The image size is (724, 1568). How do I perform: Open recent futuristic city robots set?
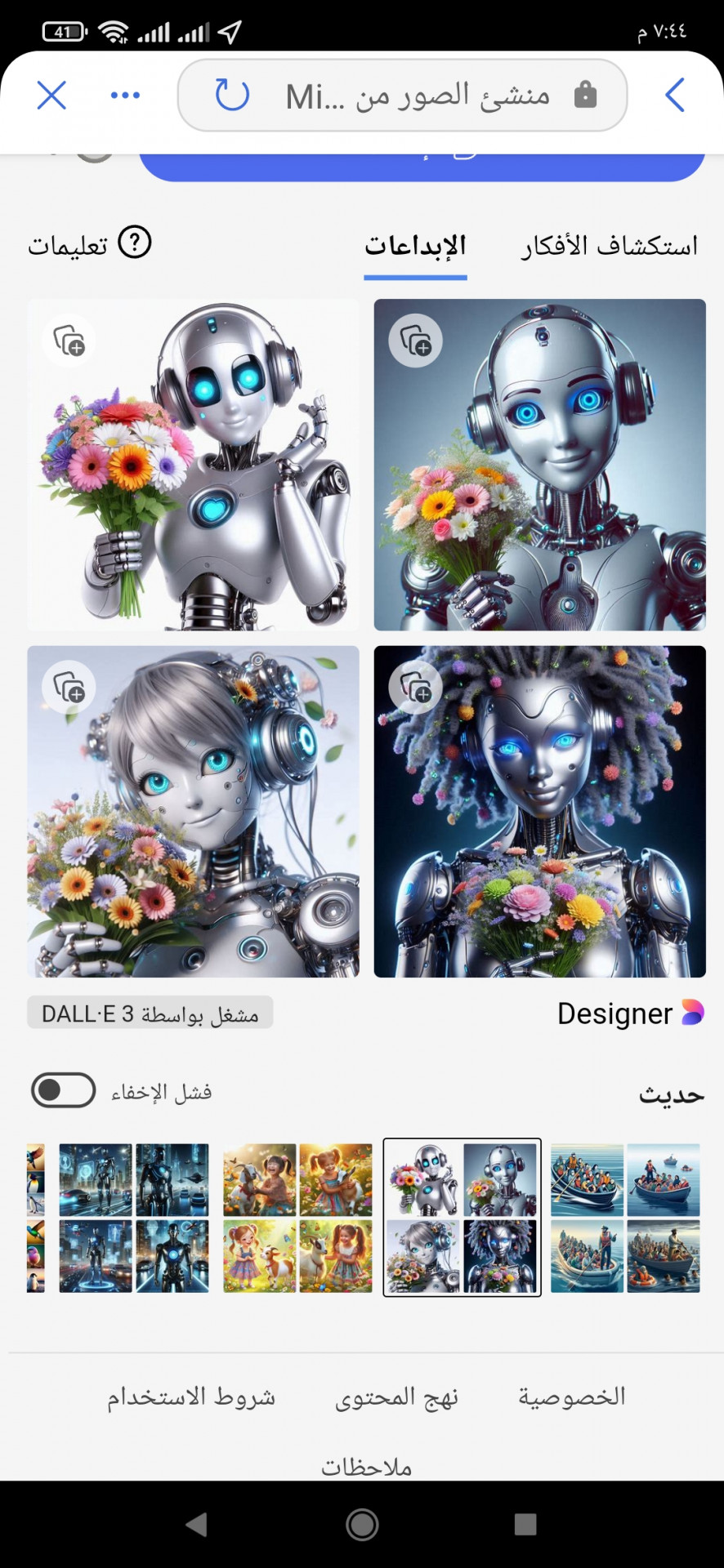(x=134, y=1218)
